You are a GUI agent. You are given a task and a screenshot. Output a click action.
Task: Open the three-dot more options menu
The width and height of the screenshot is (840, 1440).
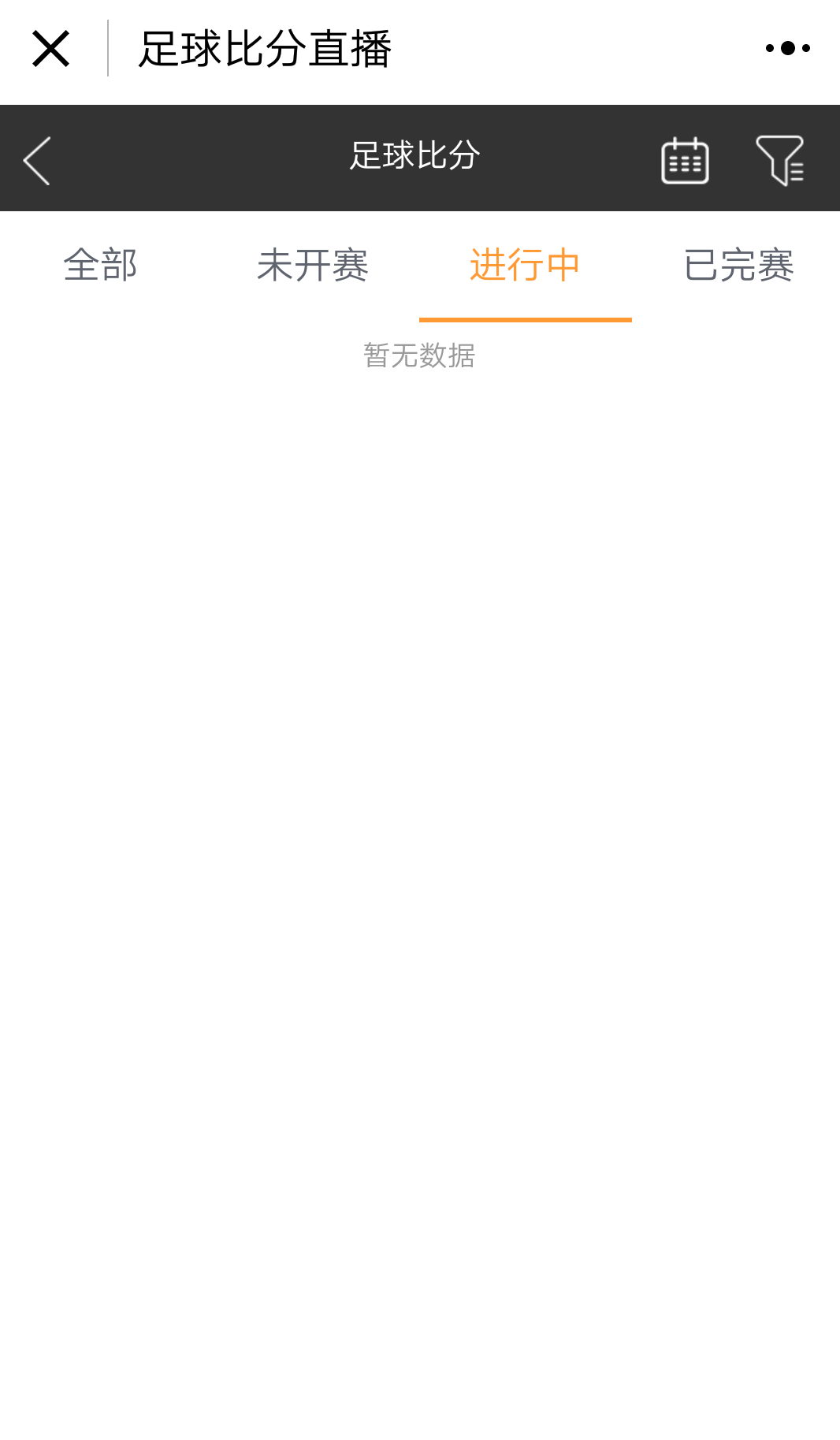(787, 48)
